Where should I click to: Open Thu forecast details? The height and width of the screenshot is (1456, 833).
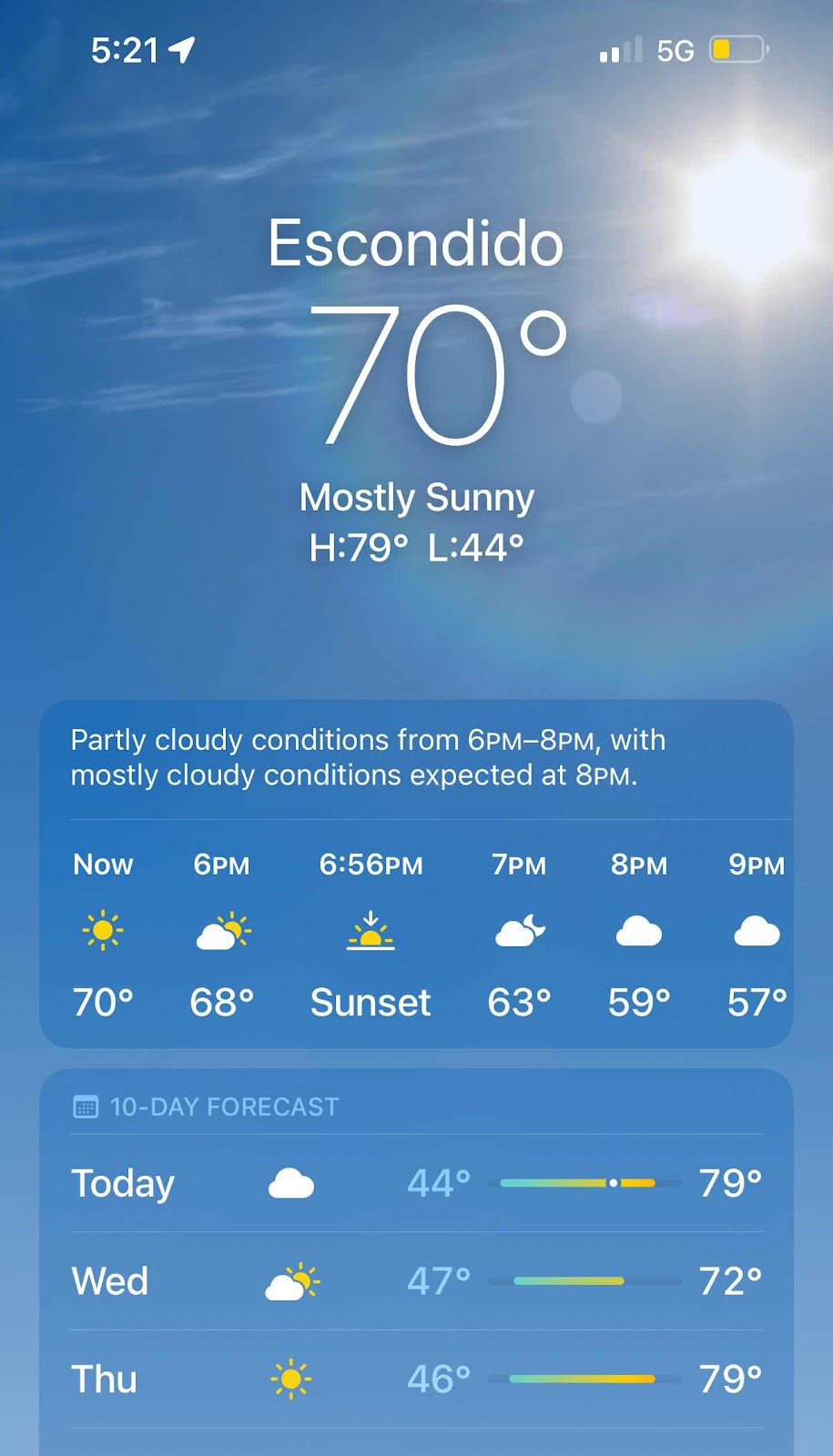click(x=416, y=1380)
